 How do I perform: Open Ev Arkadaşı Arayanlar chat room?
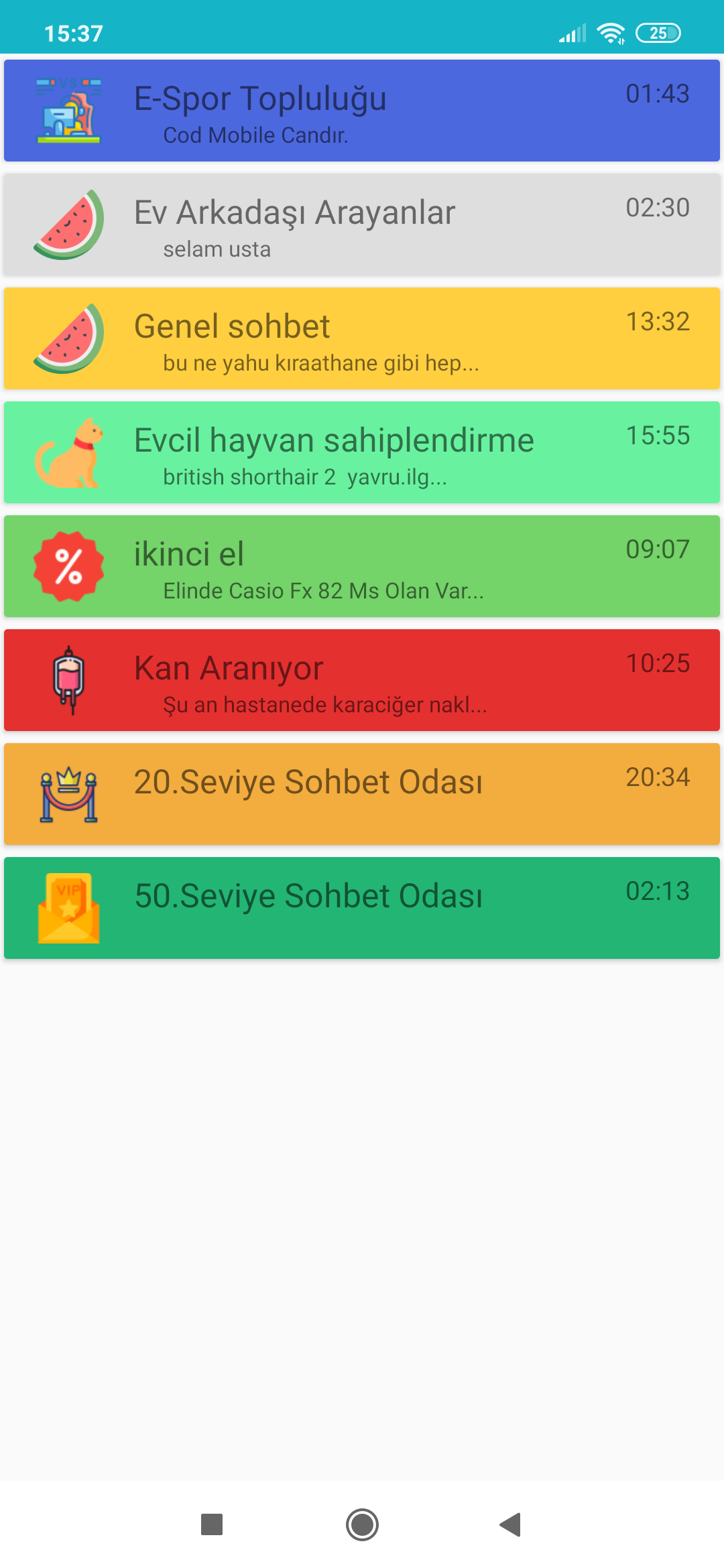point(362,224)
